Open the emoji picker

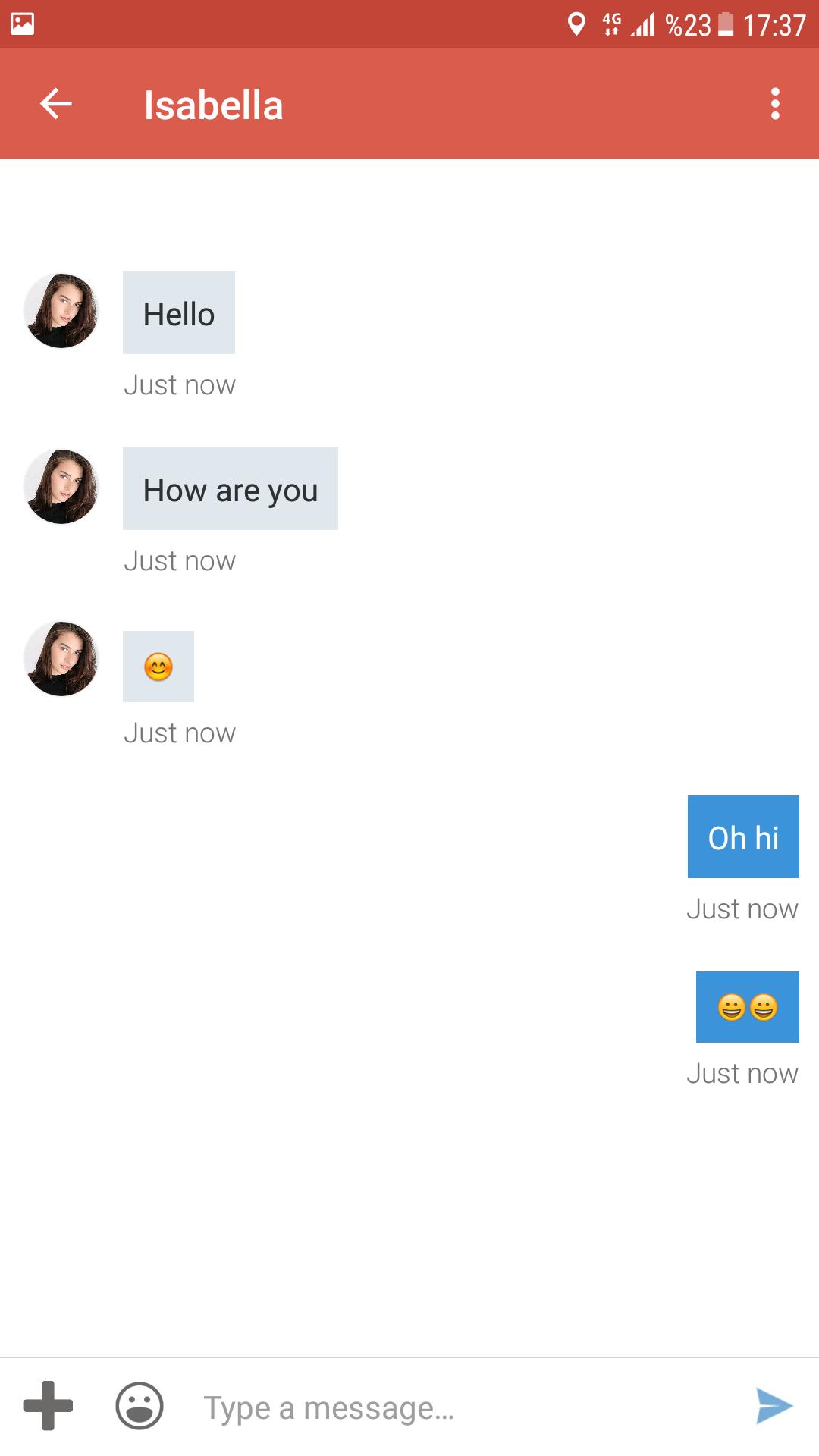click(140, 1406)
